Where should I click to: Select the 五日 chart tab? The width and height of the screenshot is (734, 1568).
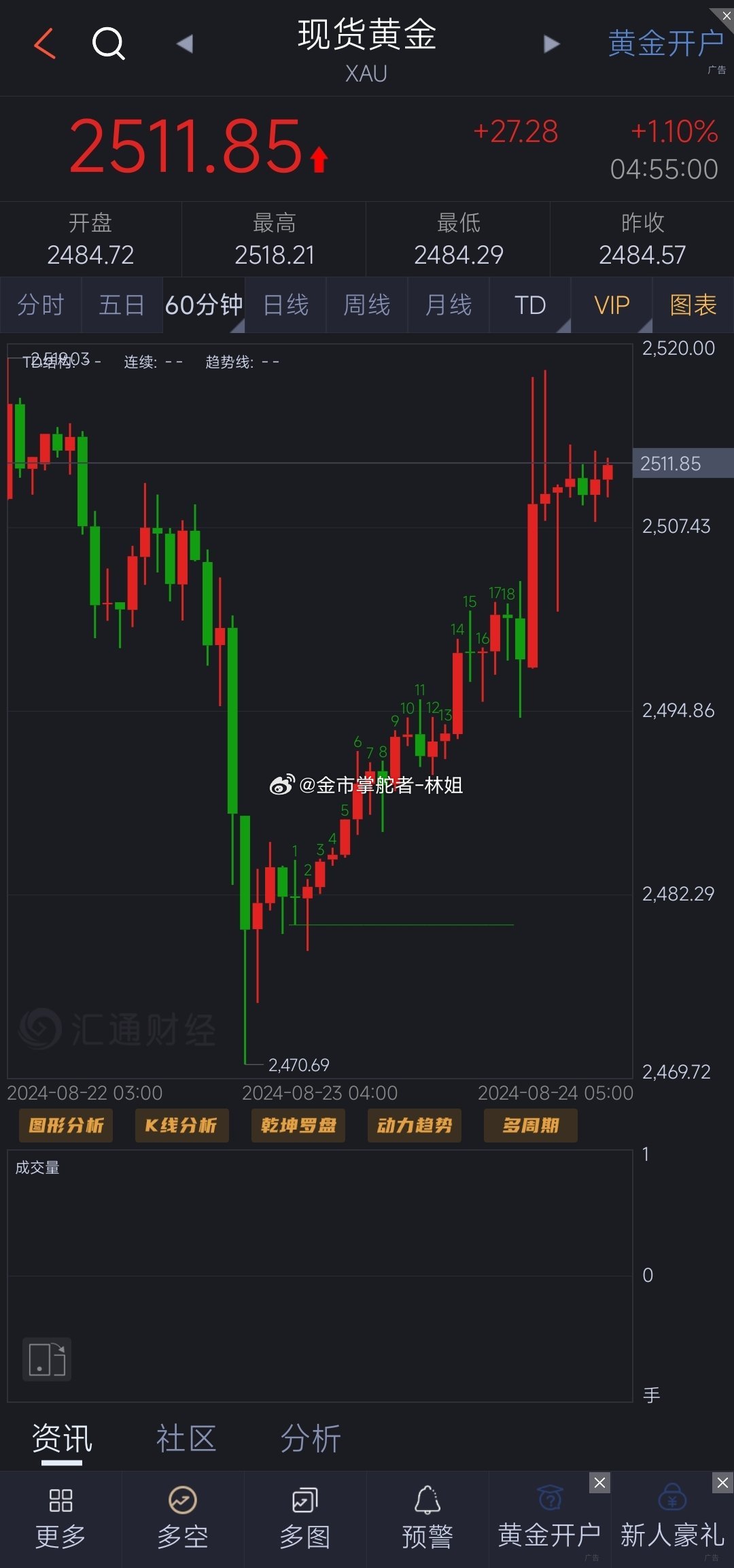[x=122, y=304]
